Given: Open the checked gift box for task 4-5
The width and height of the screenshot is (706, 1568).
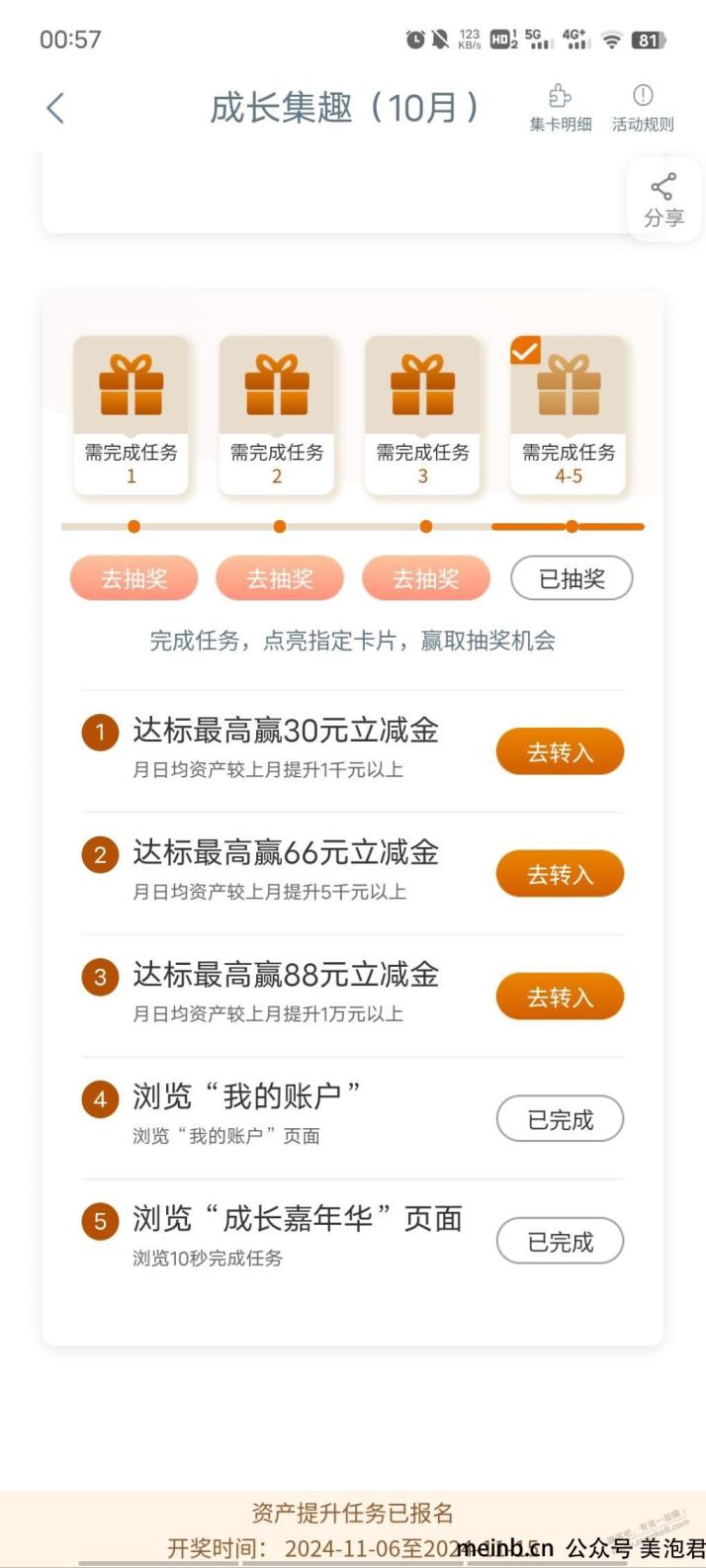Looking at the screenshot, I should (569, 414).
